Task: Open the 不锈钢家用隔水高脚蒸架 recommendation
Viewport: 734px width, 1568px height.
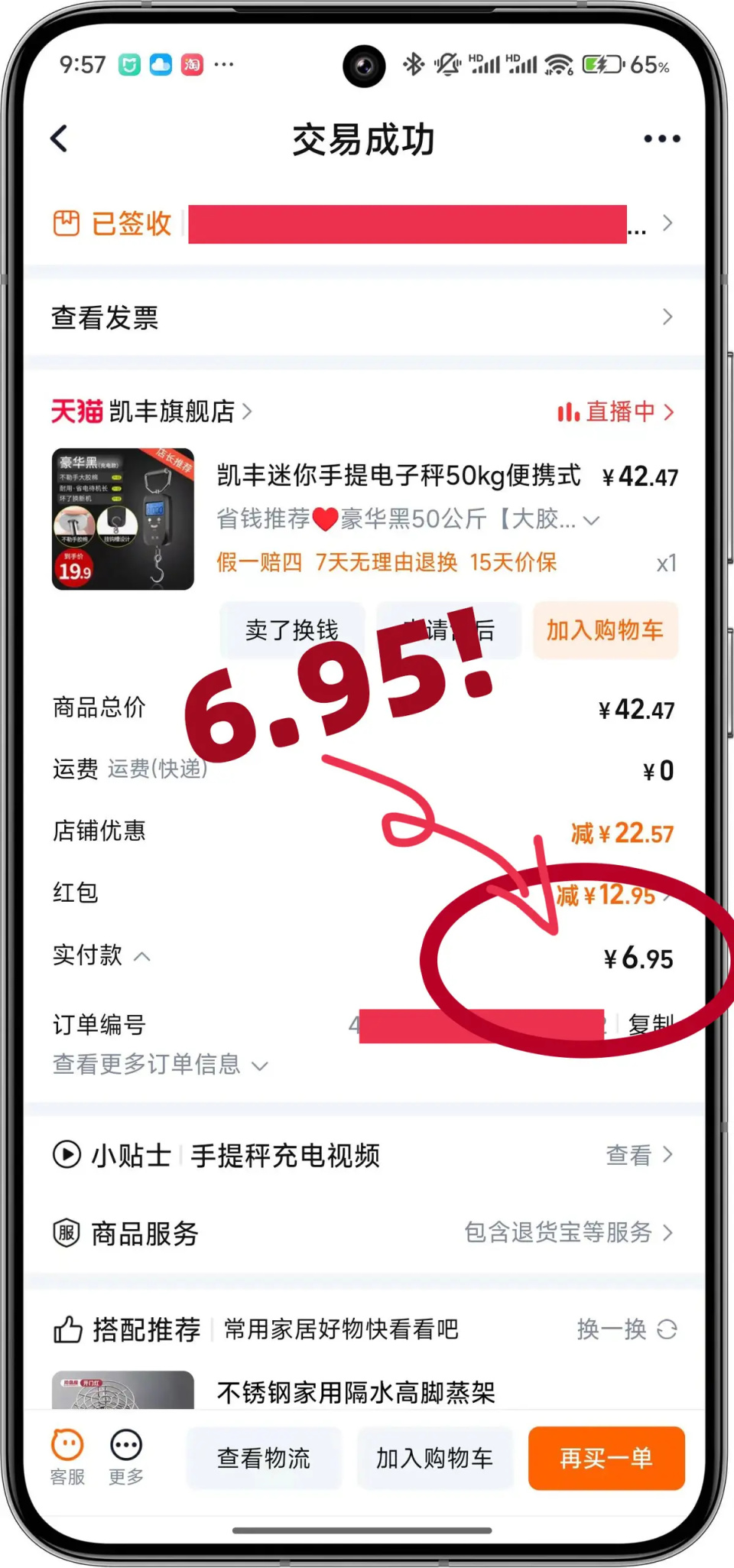Action: tap(356, 1392)
